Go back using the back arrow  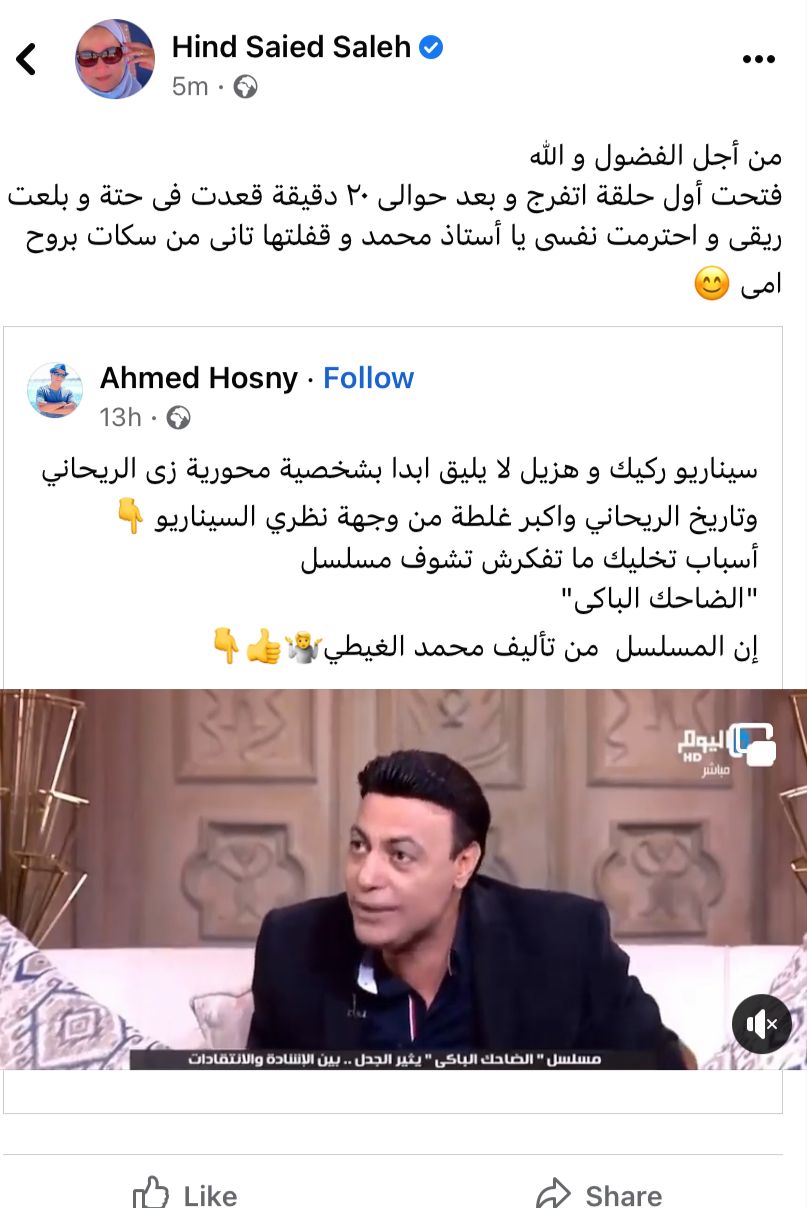click(x=27, y=60)
